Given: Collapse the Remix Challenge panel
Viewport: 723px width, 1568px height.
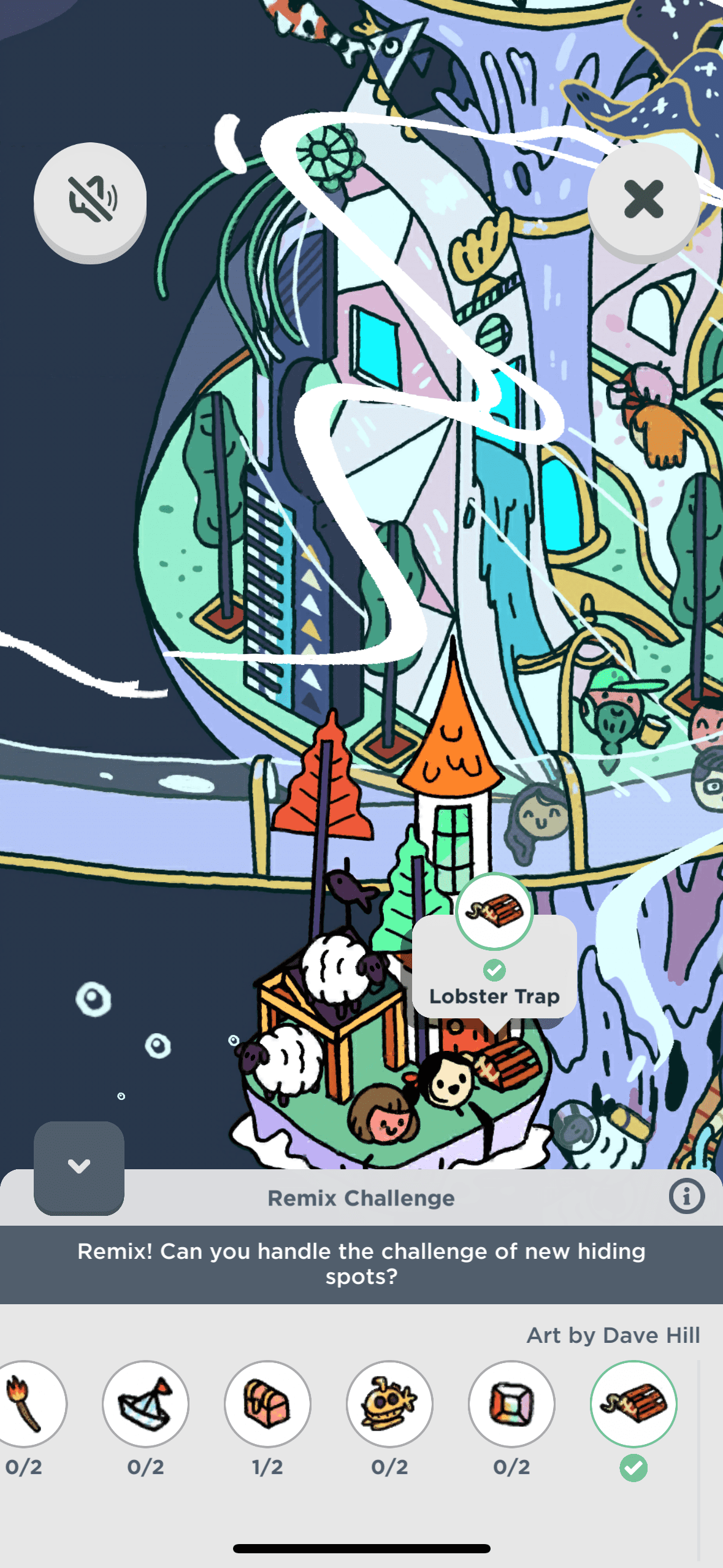Looking at the screenshot, I should click(x=79, y=1167).
